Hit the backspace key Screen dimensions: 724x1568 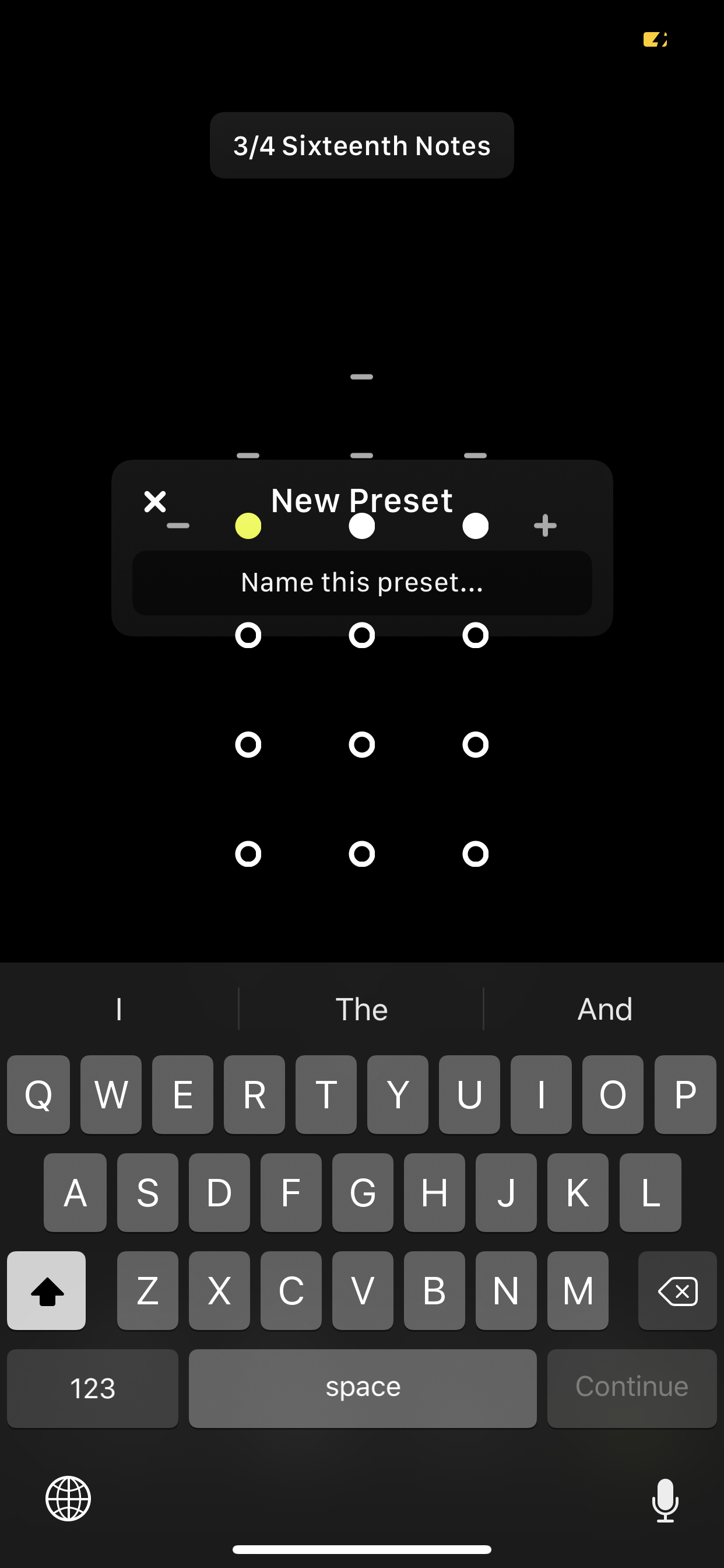(677, 1290)
